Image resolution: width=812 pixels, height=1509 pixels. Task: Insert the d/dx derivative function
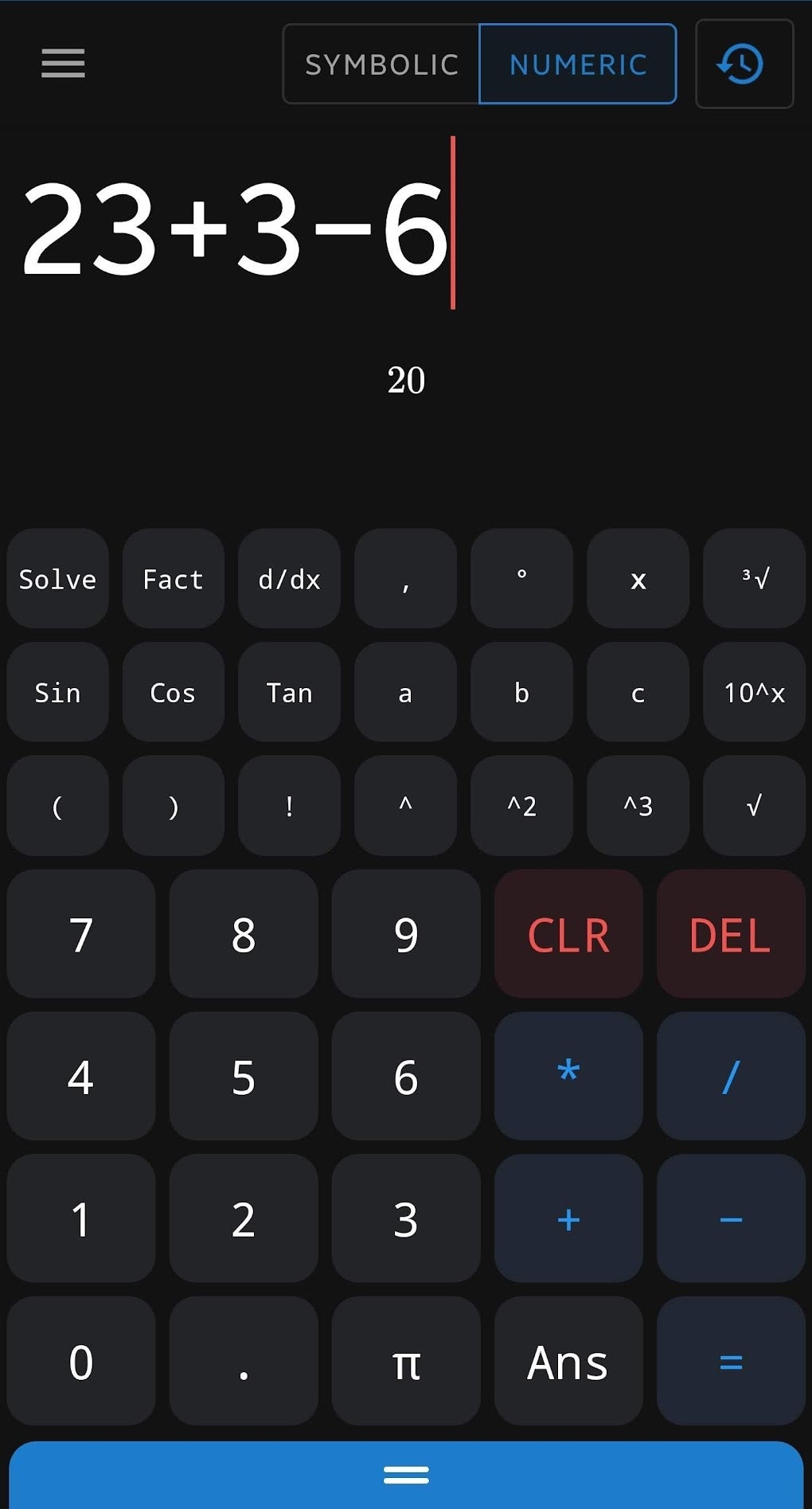(x=289, y=579)
